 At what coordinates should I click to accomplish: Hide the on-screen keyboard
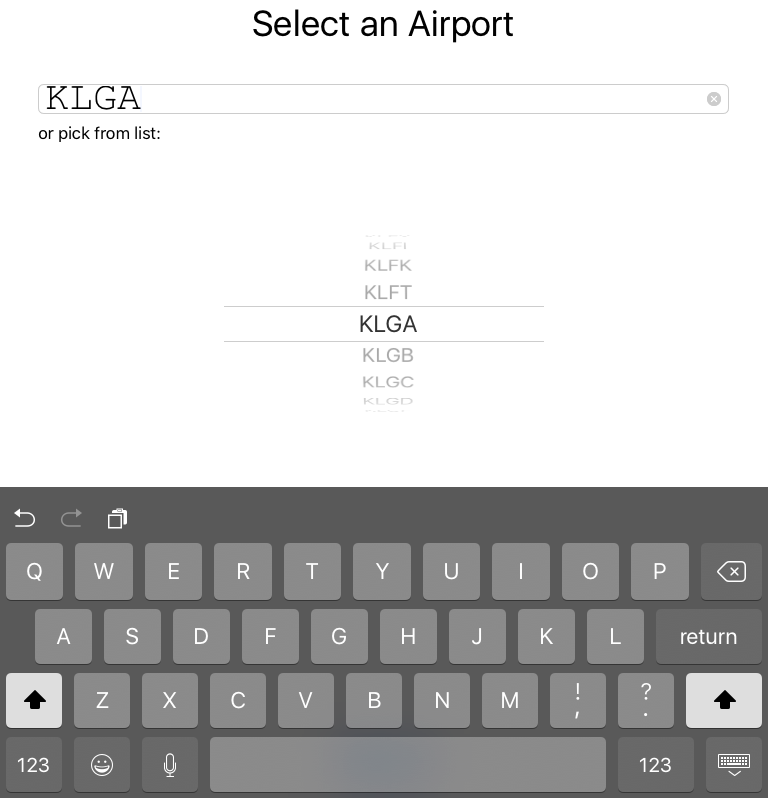coord(733,765)
